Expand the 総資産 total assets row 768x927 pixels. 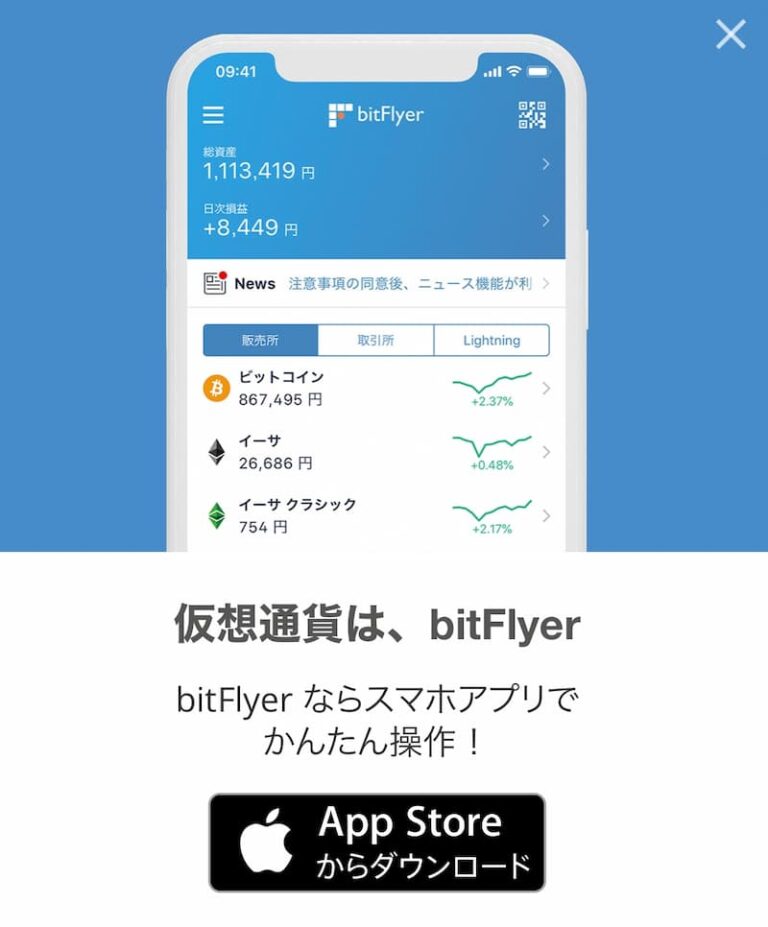tap(544, 165)
